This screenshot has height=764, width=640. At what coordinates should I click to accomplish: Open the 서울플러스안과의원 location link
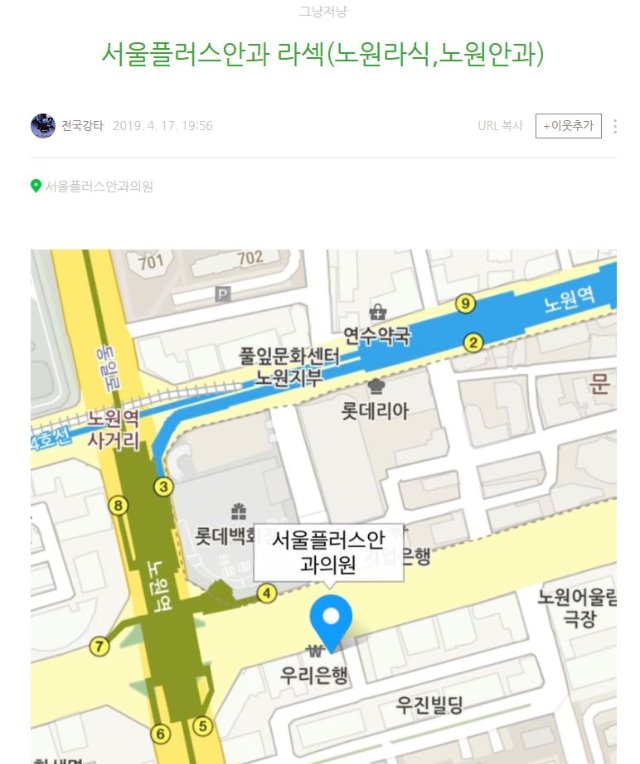click(x=98, y=186)
